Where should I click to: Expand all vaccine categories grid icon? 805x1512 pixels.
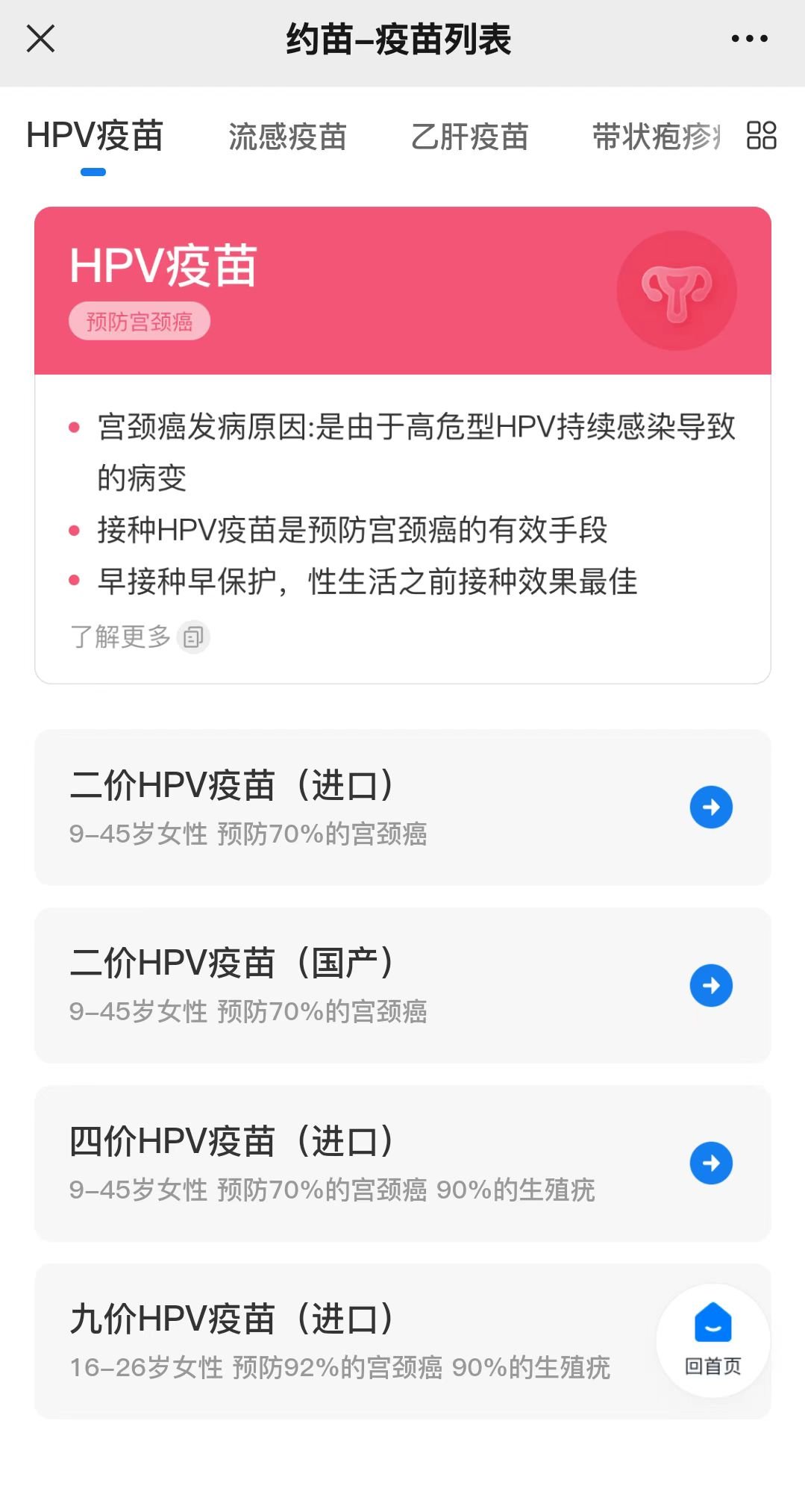click(761, 136)
